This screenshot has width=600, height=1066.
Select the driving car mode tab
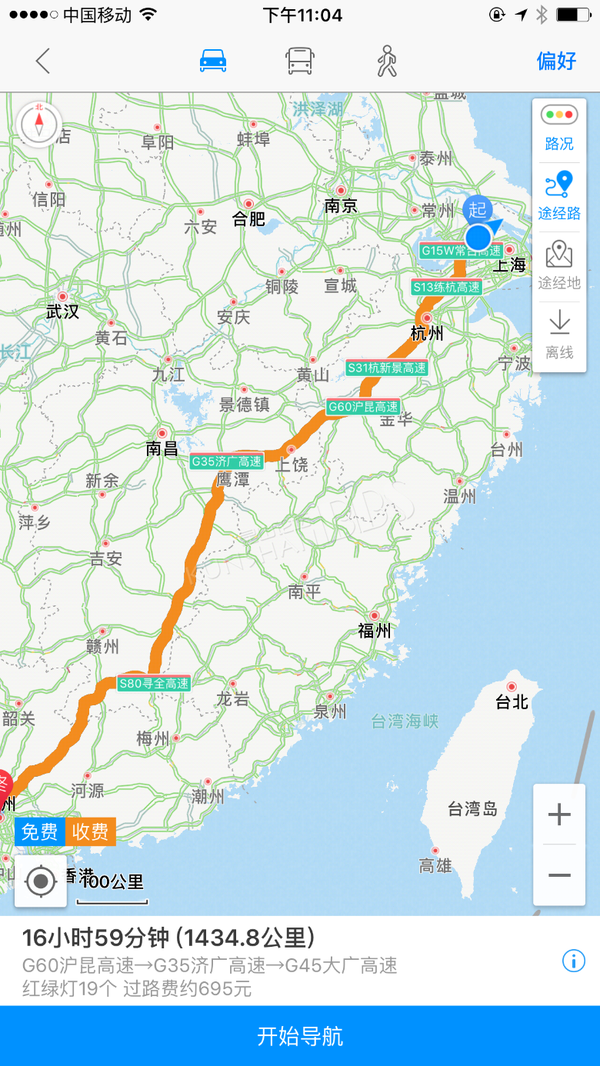(213, 61)
